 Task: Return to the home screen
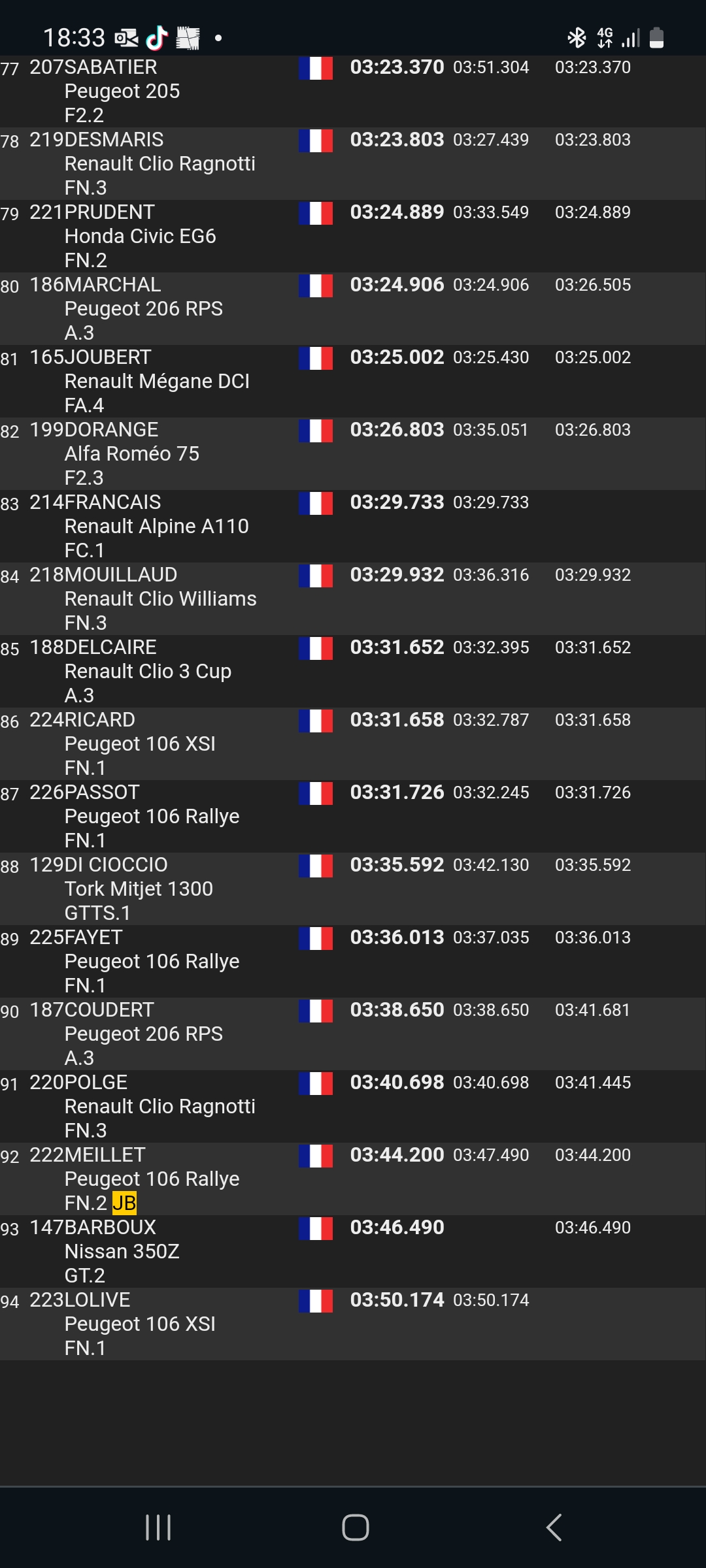(x=355, y=1527)
